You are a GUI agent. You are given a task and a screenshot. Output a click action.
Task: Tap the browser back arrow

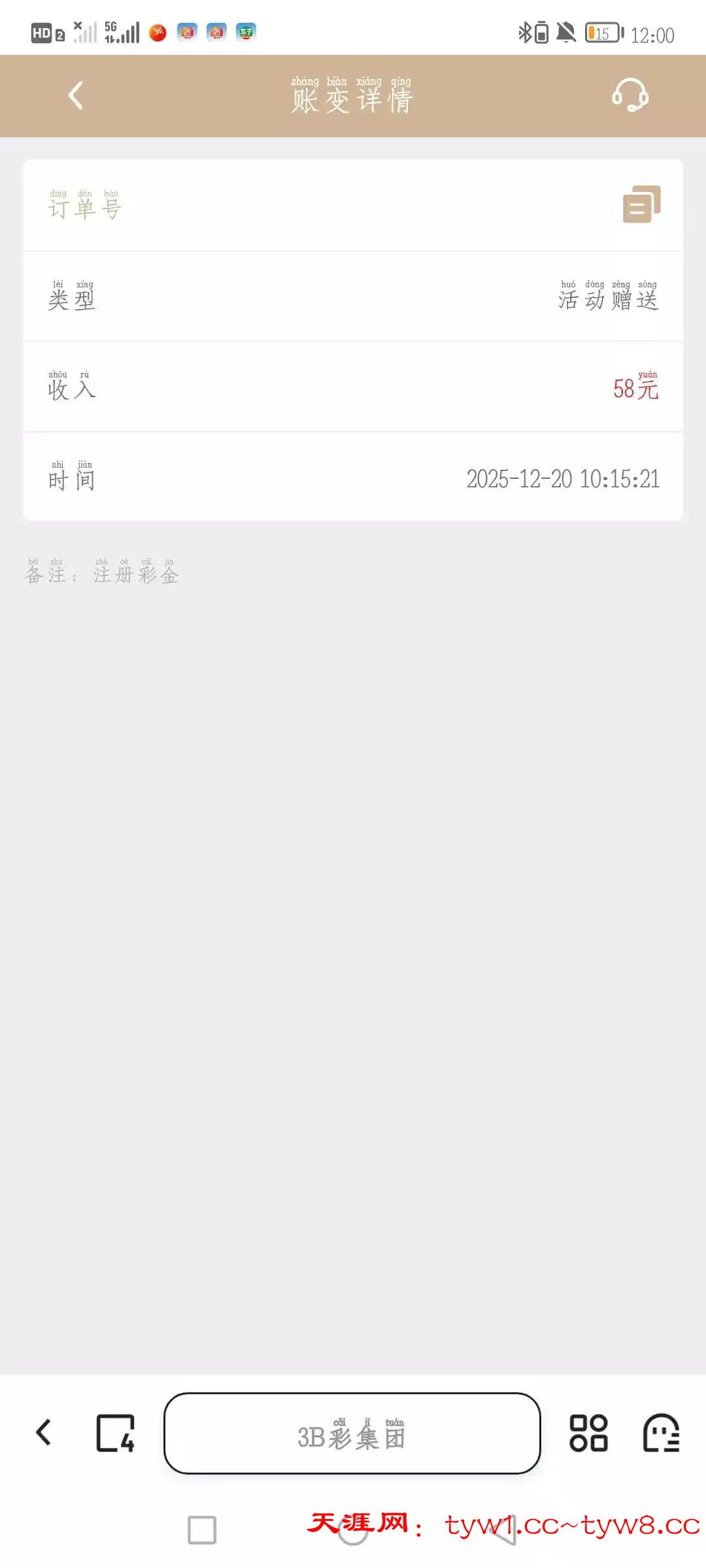click(x=44, y=1433)
